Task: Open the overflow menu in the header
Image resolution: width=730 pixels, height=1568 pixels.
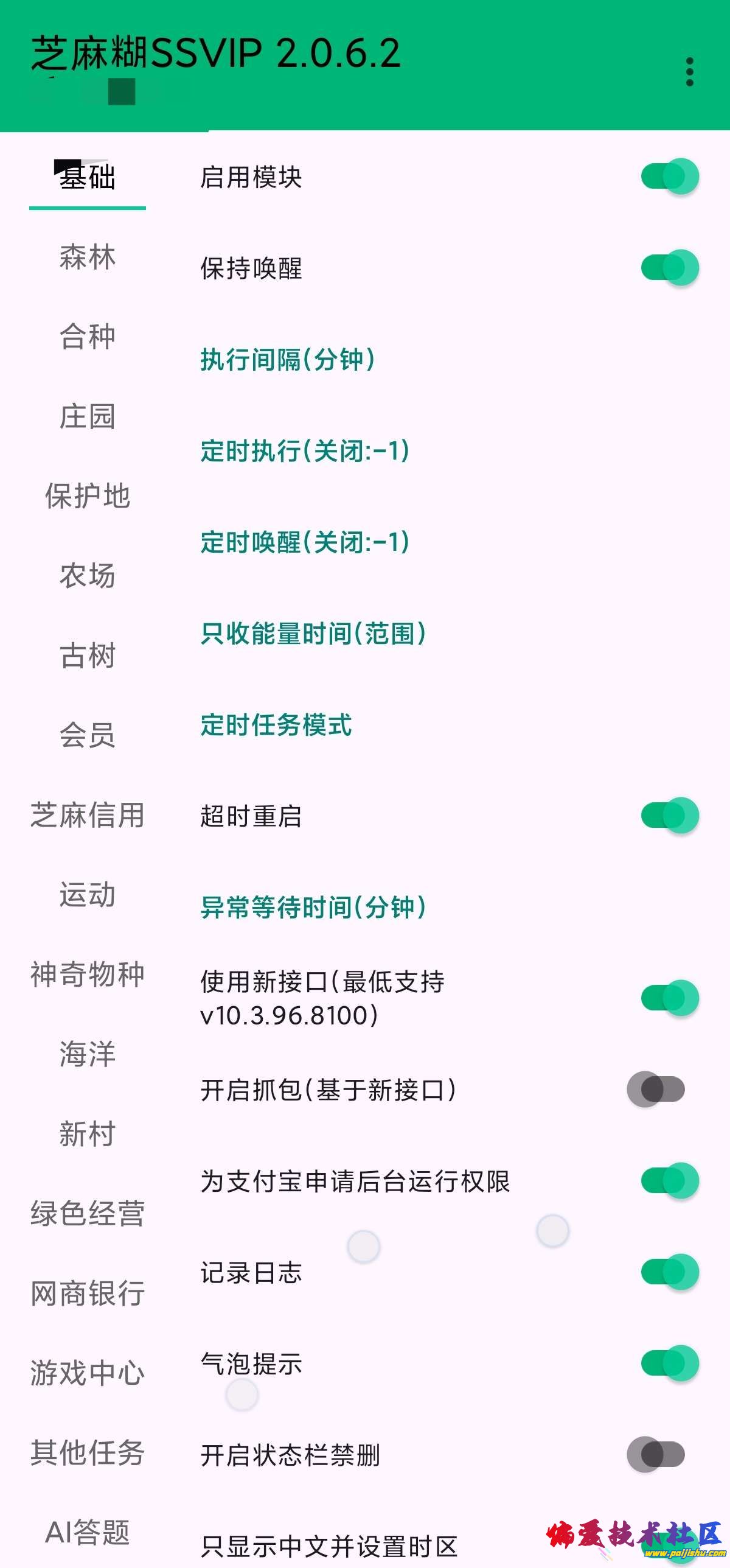Action: 689,72
